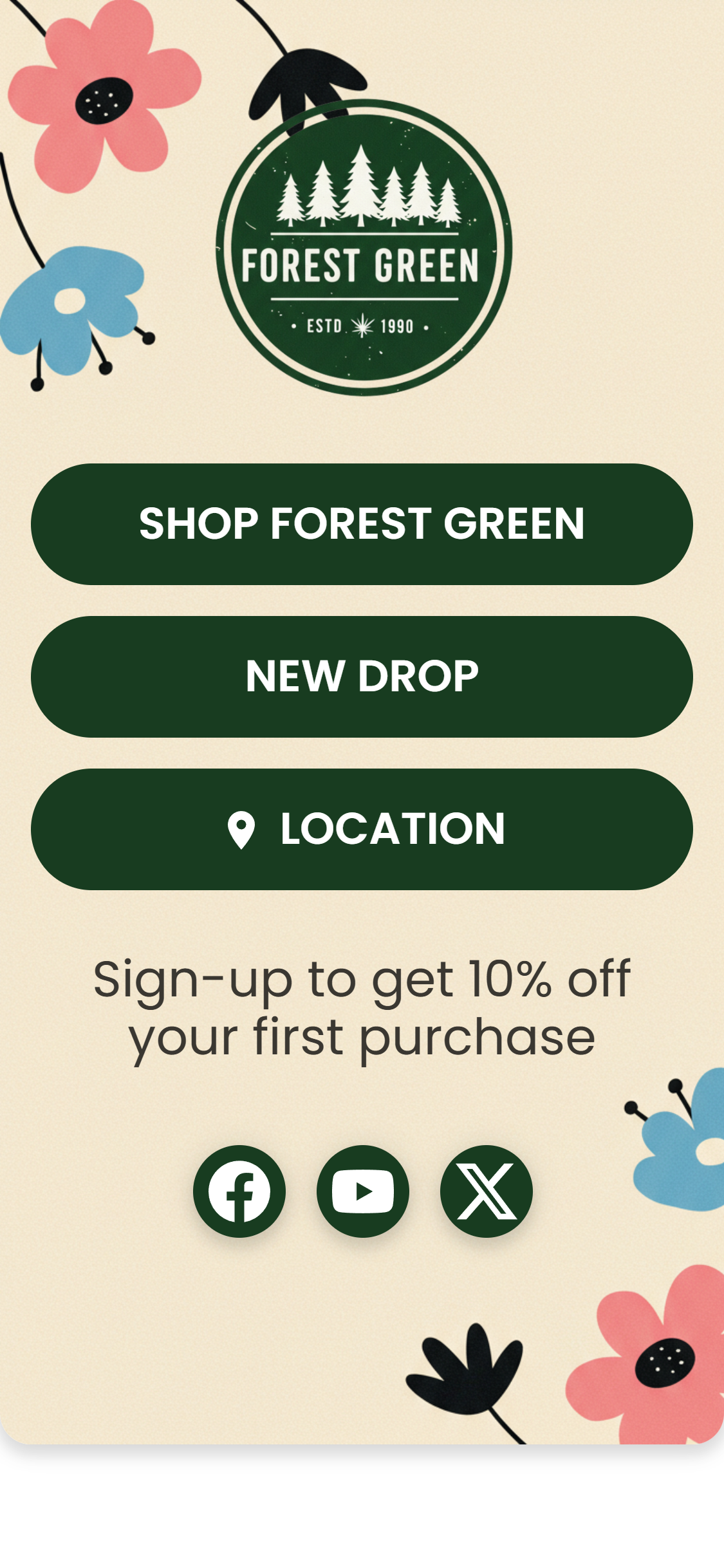Viewport: 724px width, 1568px height.
Task: Open the Location button
Action: (362, 829)
